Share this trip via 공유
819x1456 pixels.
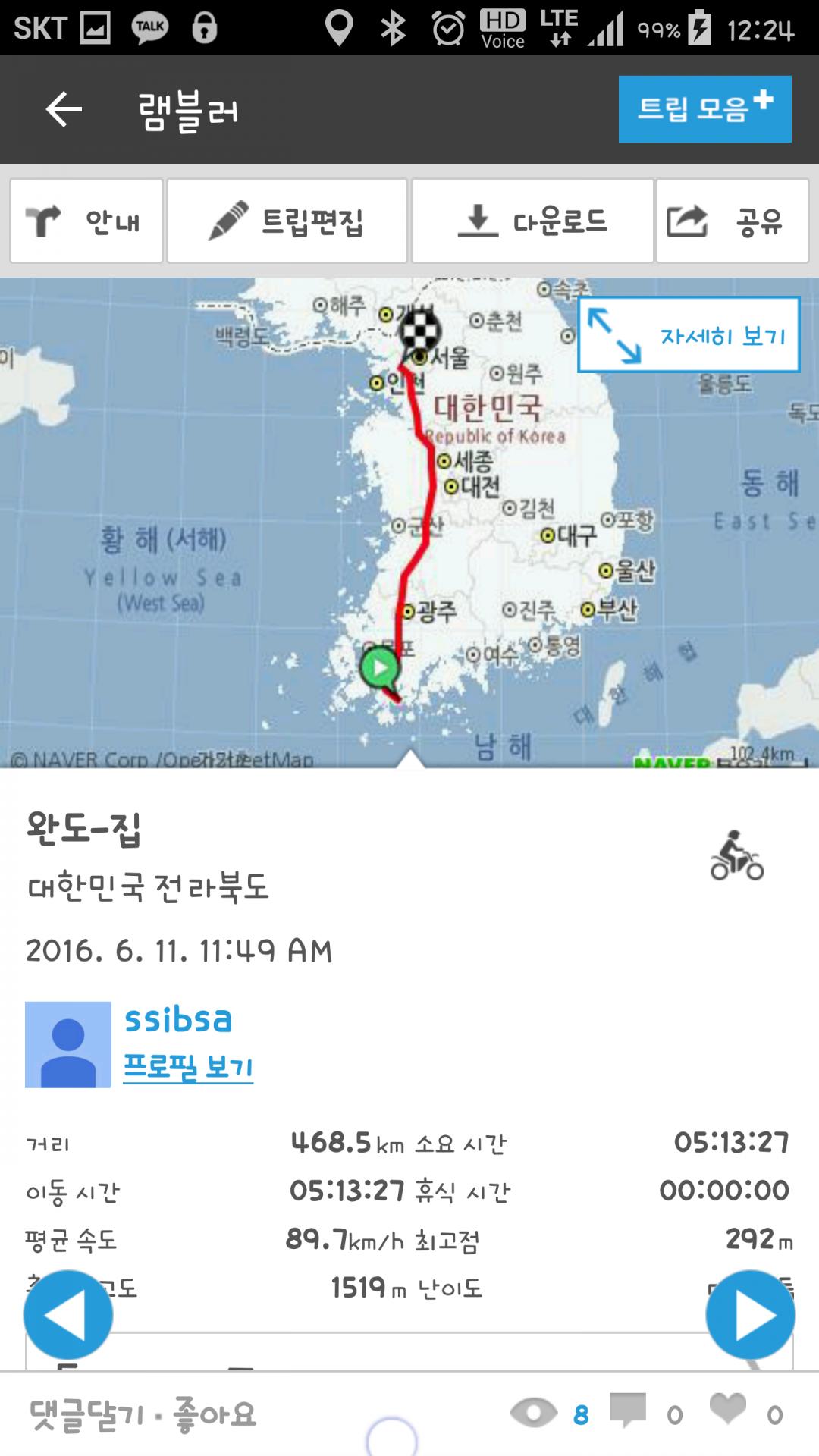[x=732, y=221]
